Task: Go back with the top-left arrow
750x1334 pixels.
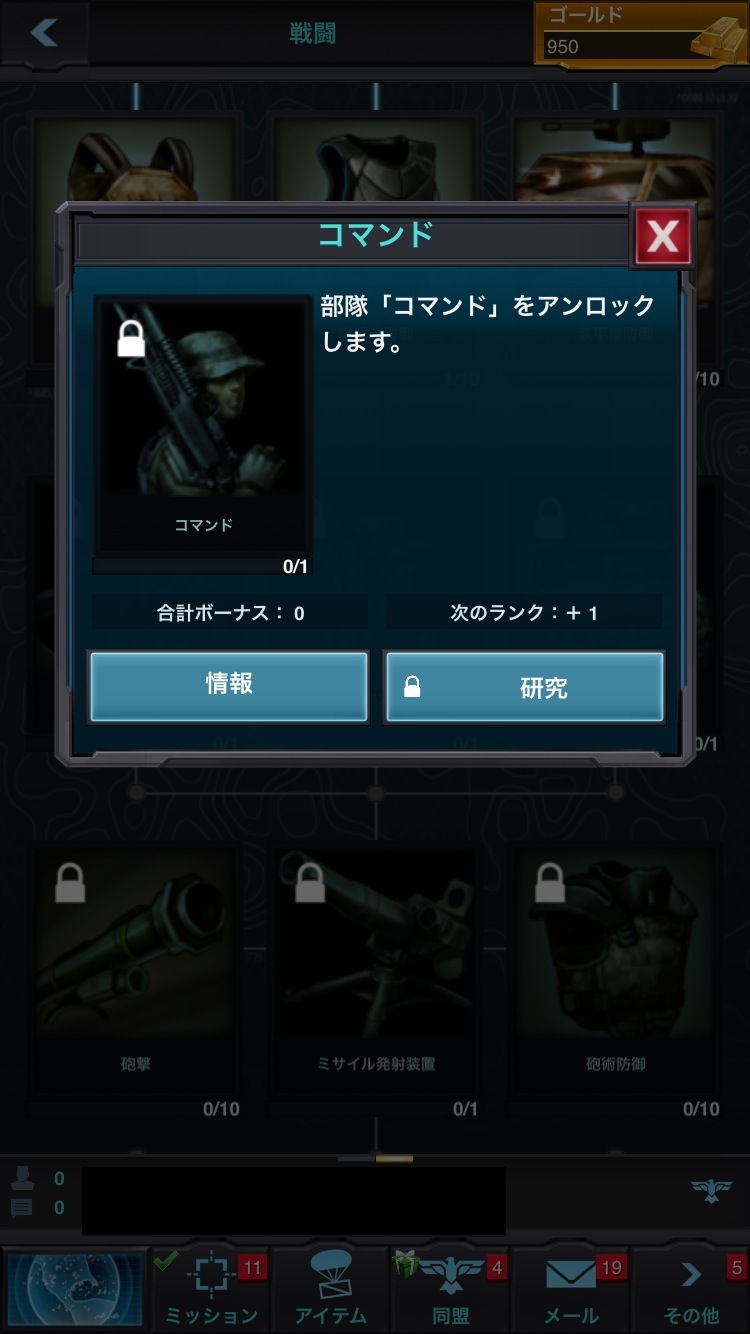Action: (44, 32)
